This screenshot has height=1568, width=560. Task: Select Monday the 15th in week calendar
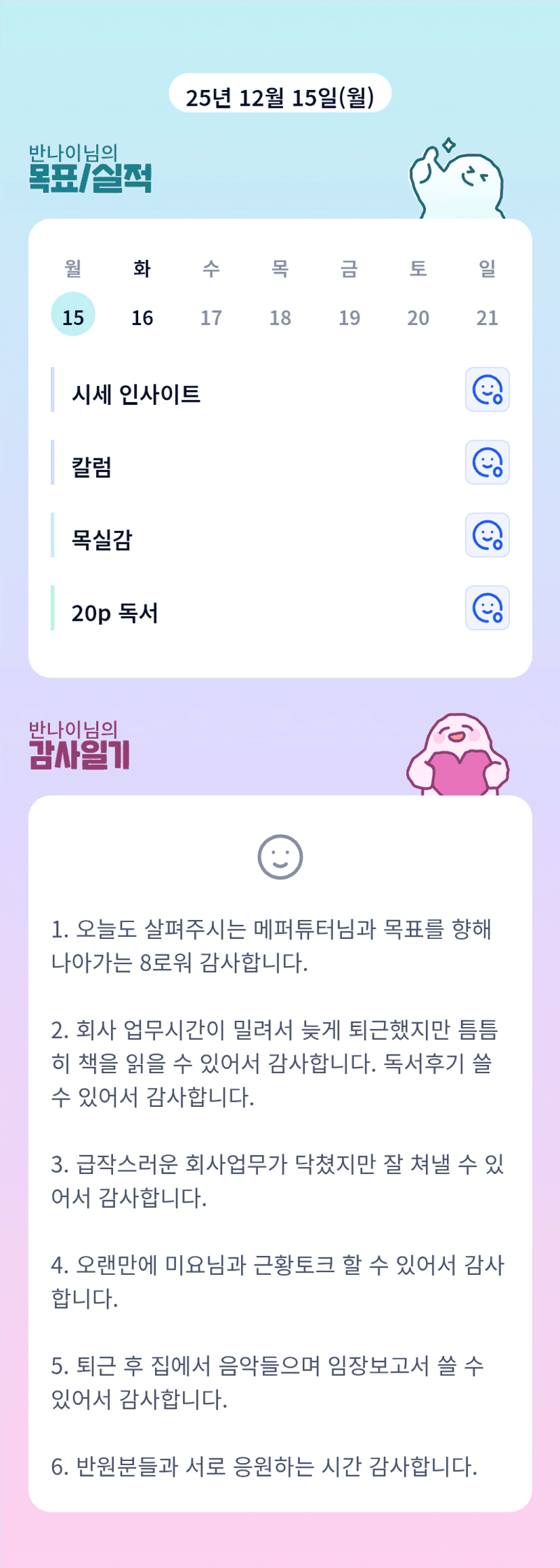click(73, 315)
